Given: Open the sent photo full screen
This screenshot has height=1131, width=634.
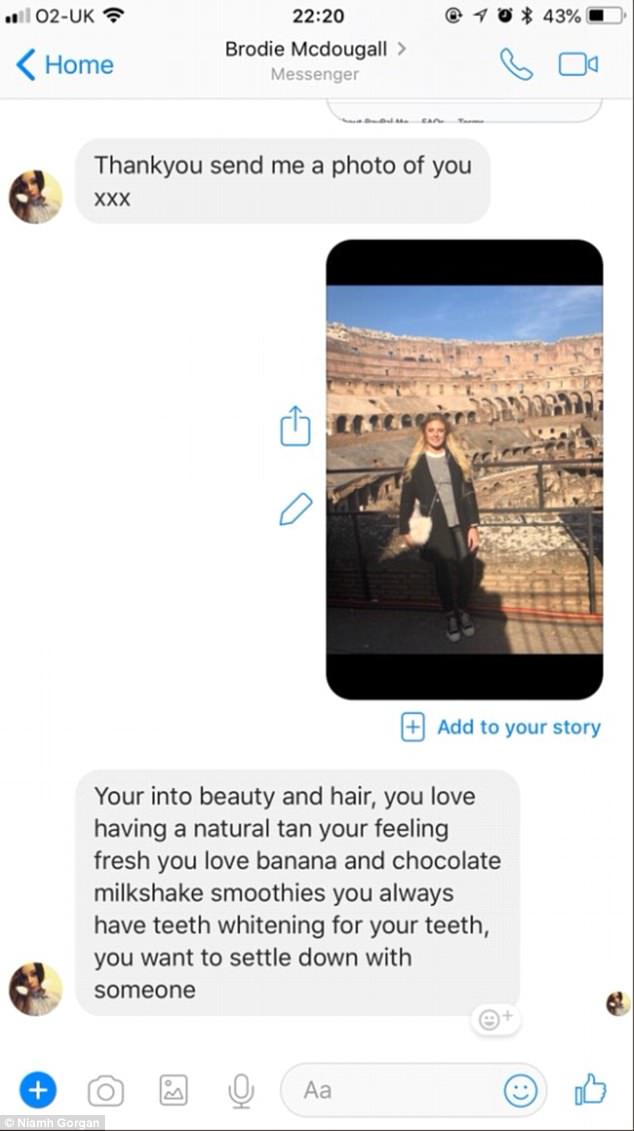Looking at the screenshot, I should click(x=464, y=468).
